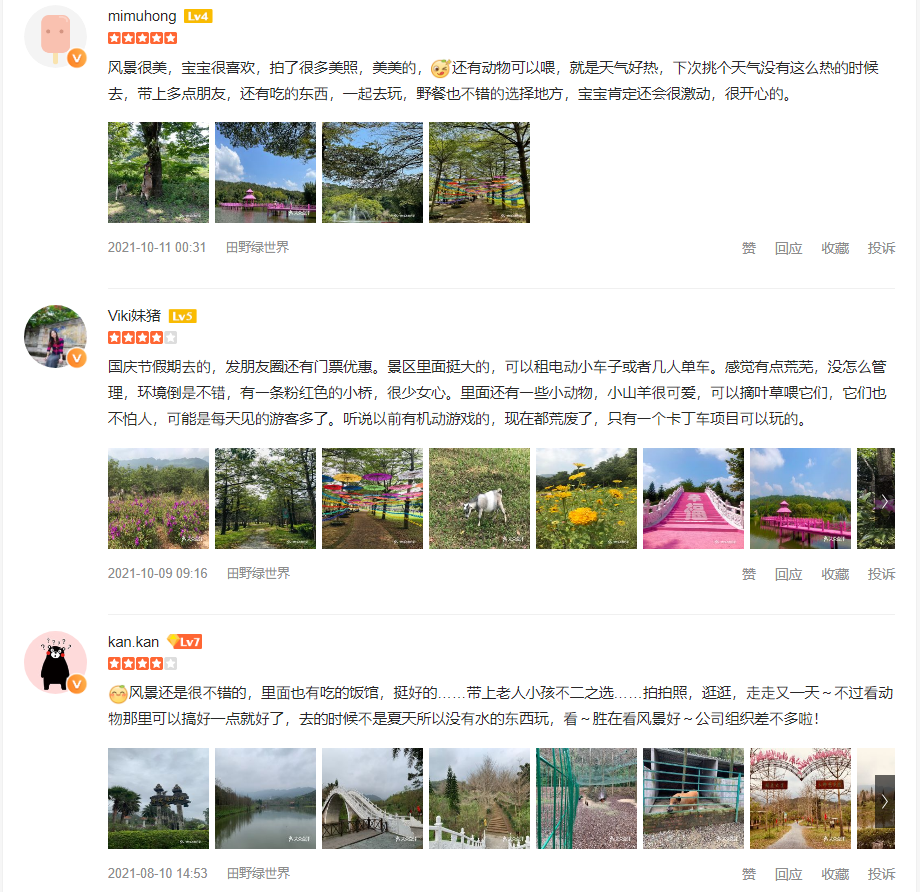Like Viki妹猪's review with 赞
Screen dimensions: 920x892
749,574
